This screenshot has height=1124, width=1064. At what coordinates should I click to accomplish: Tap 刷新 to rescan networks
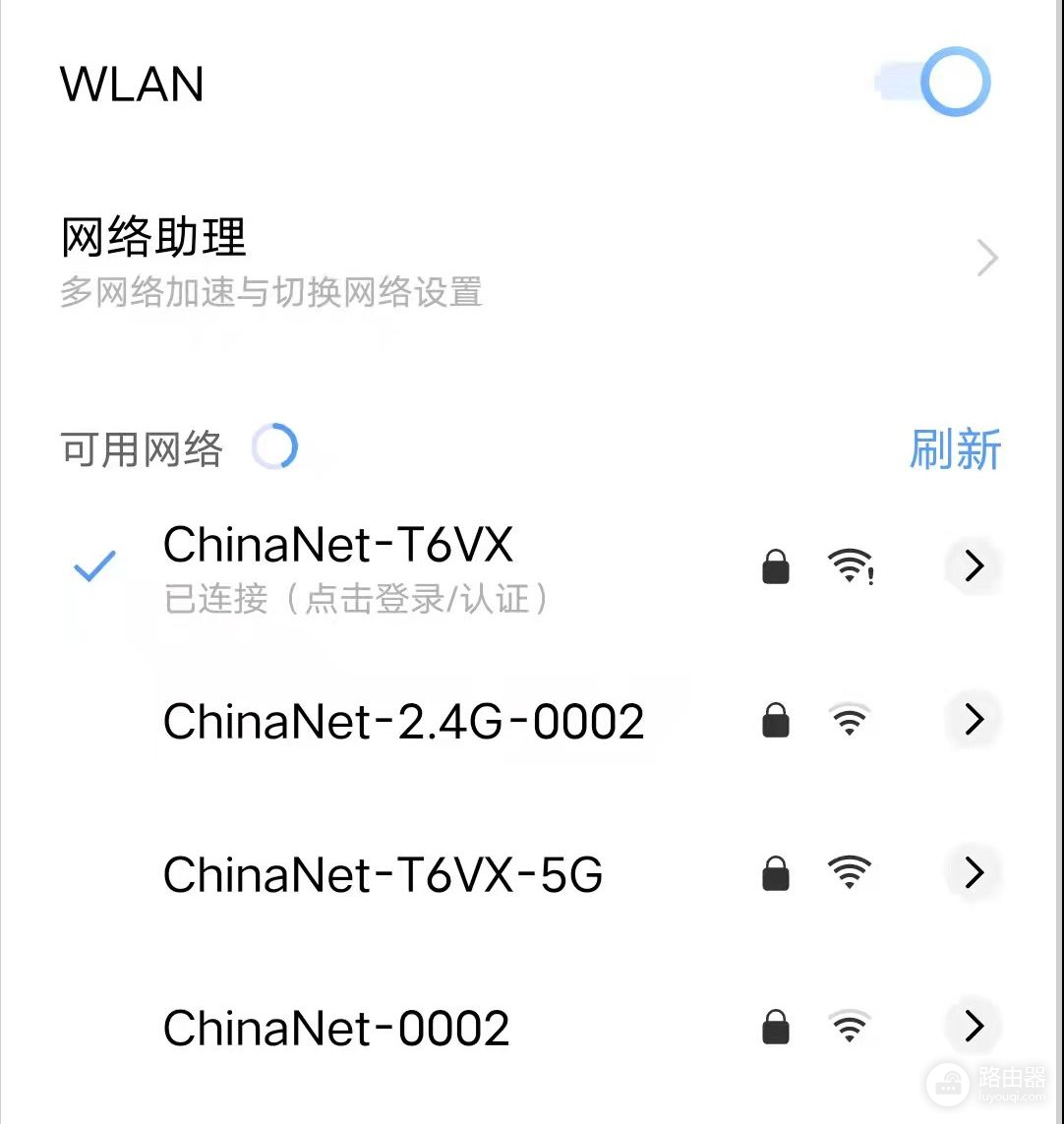tap(954, 450)
